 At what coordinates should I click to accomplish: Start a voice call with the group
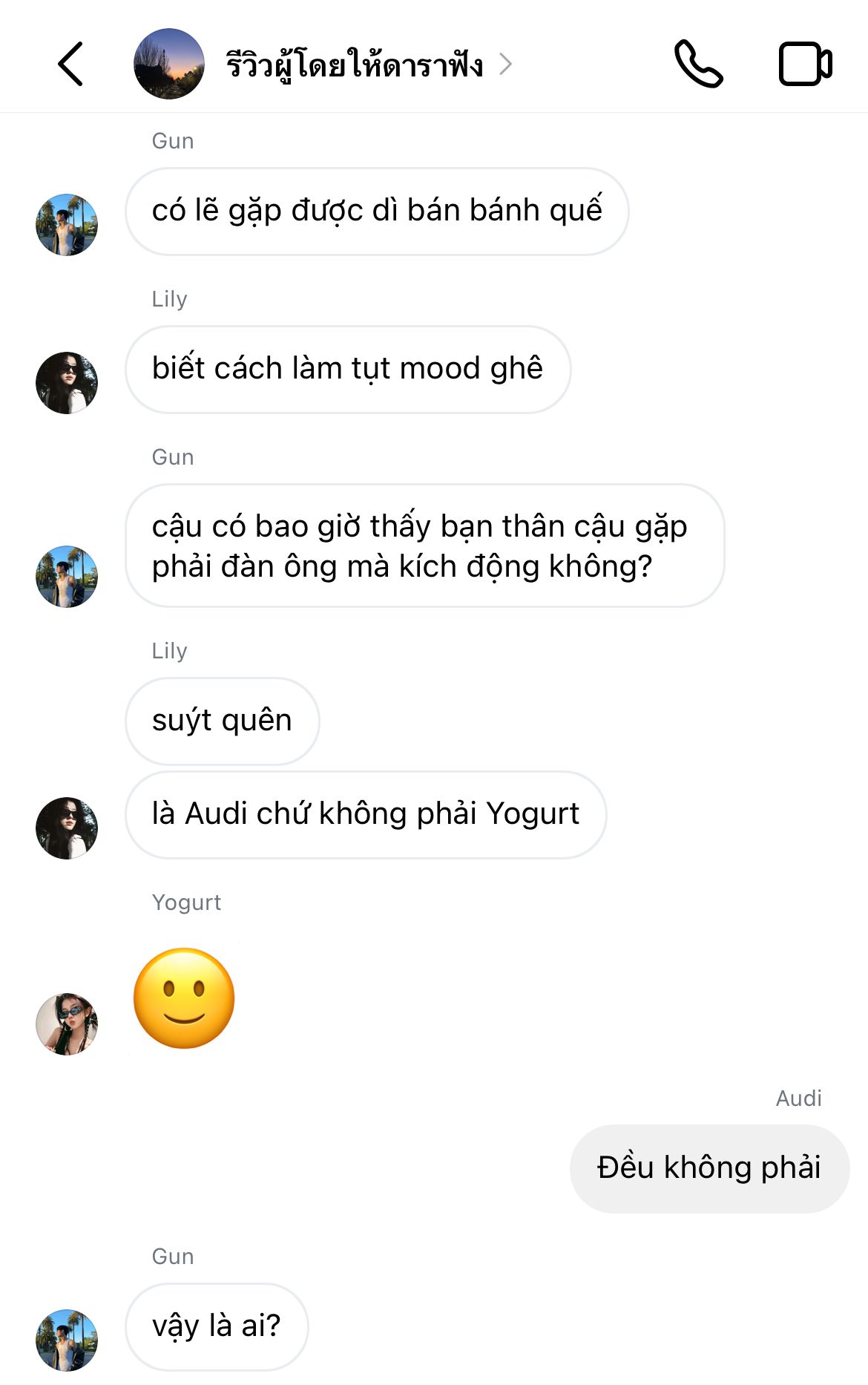697,65
